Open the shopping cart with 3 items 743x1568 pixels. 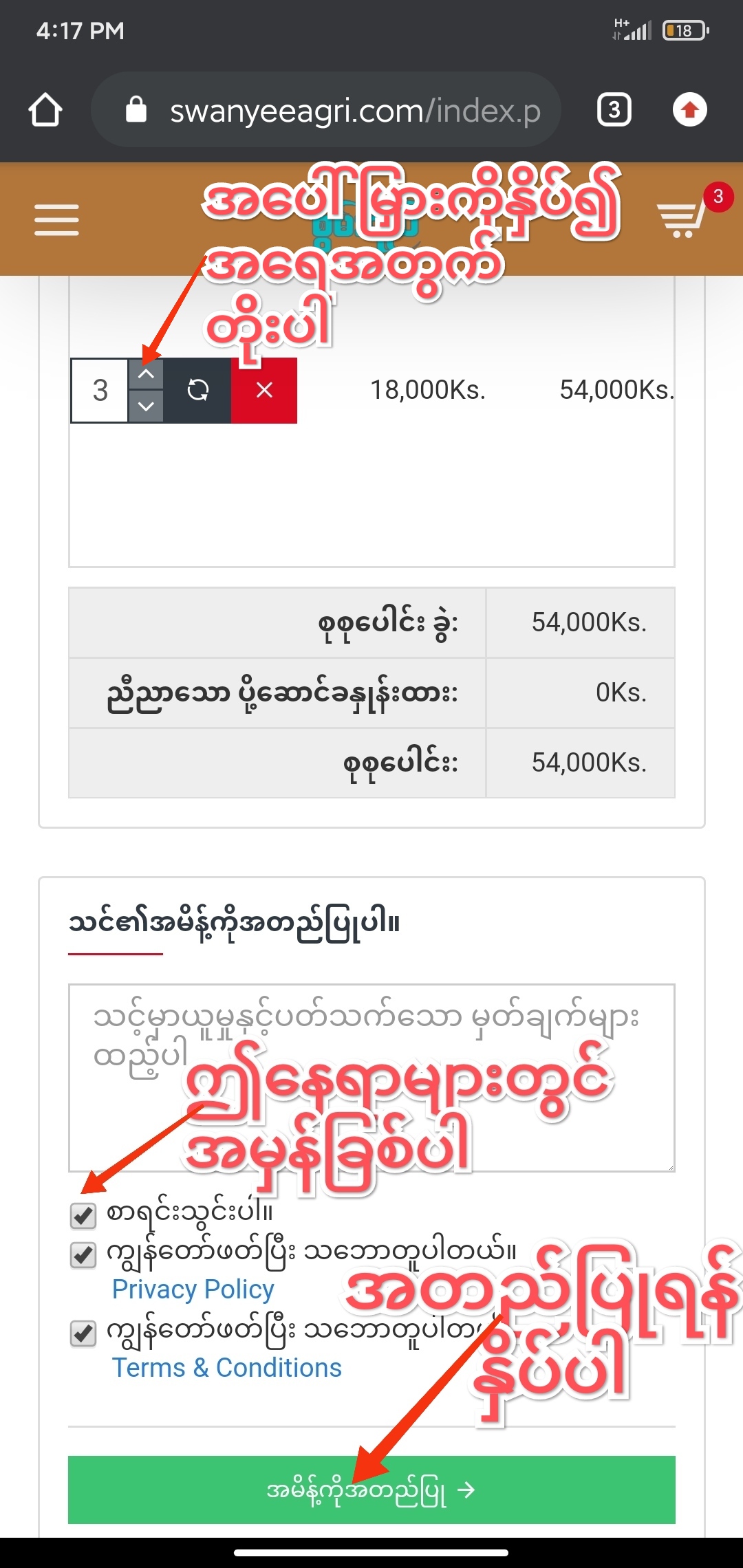[682, 220]
